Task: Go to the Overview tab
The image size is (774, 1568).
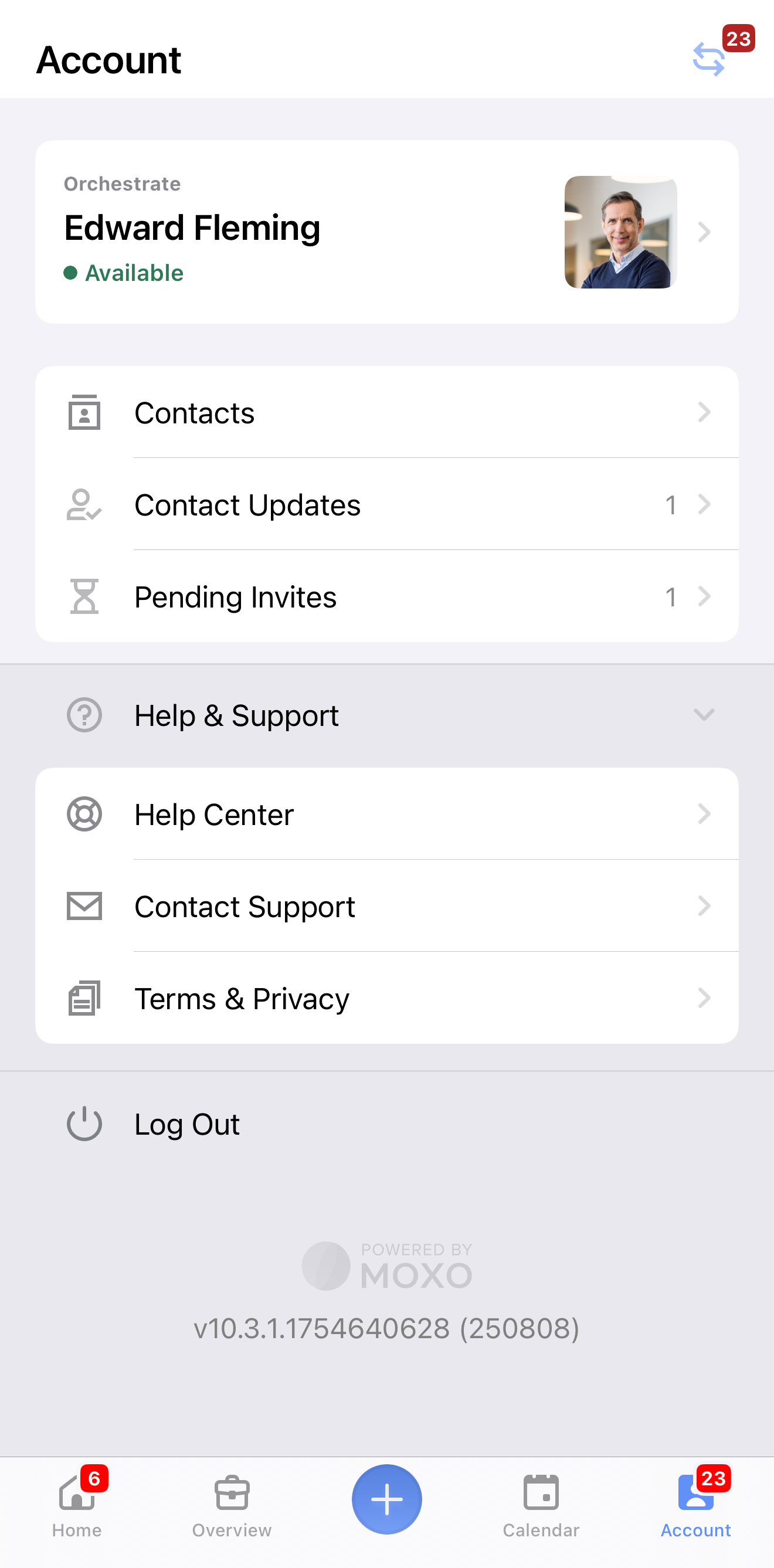Action: tap(232, 1503)
